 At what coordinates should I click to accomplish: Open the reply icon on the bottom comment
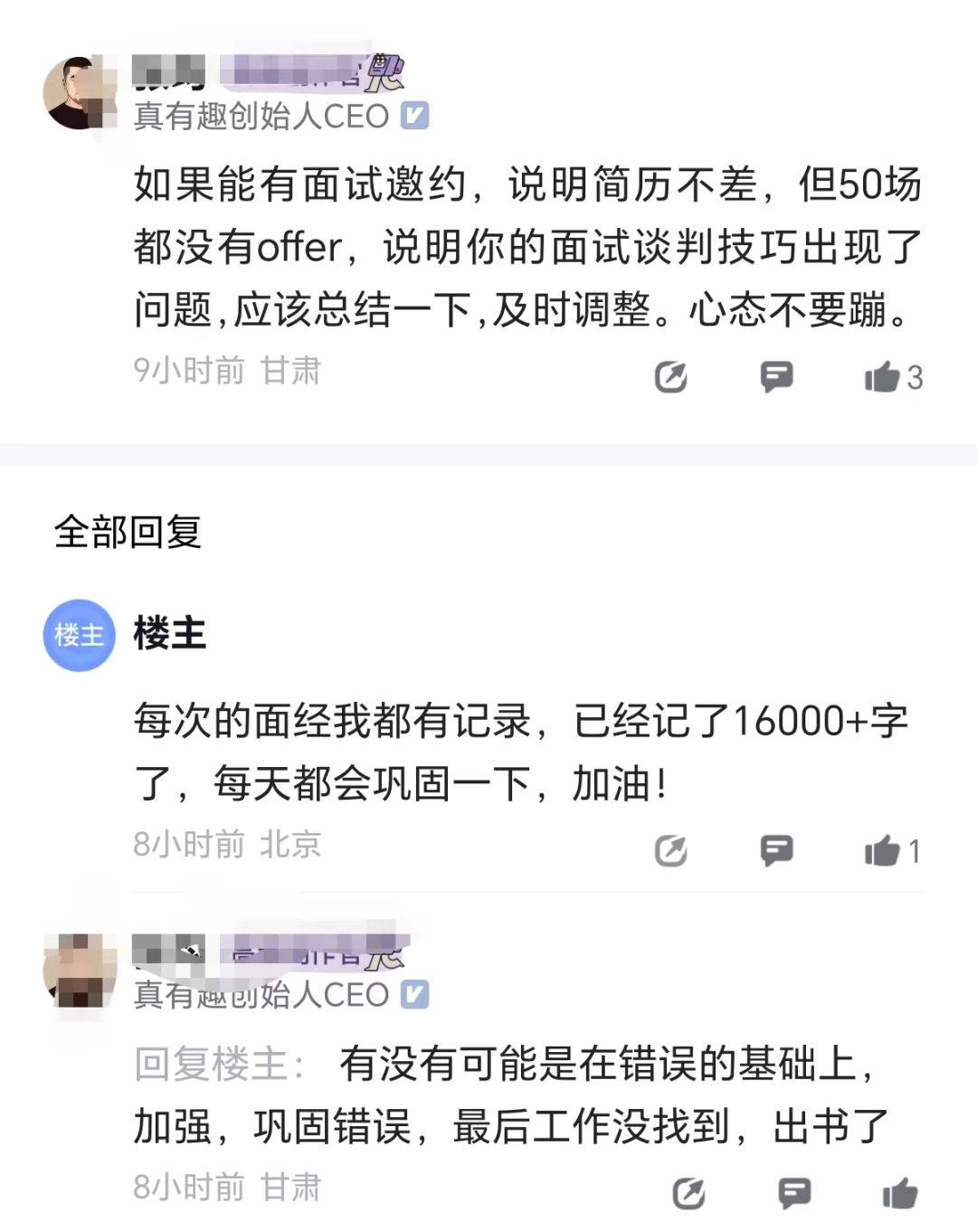(793, 1192)
